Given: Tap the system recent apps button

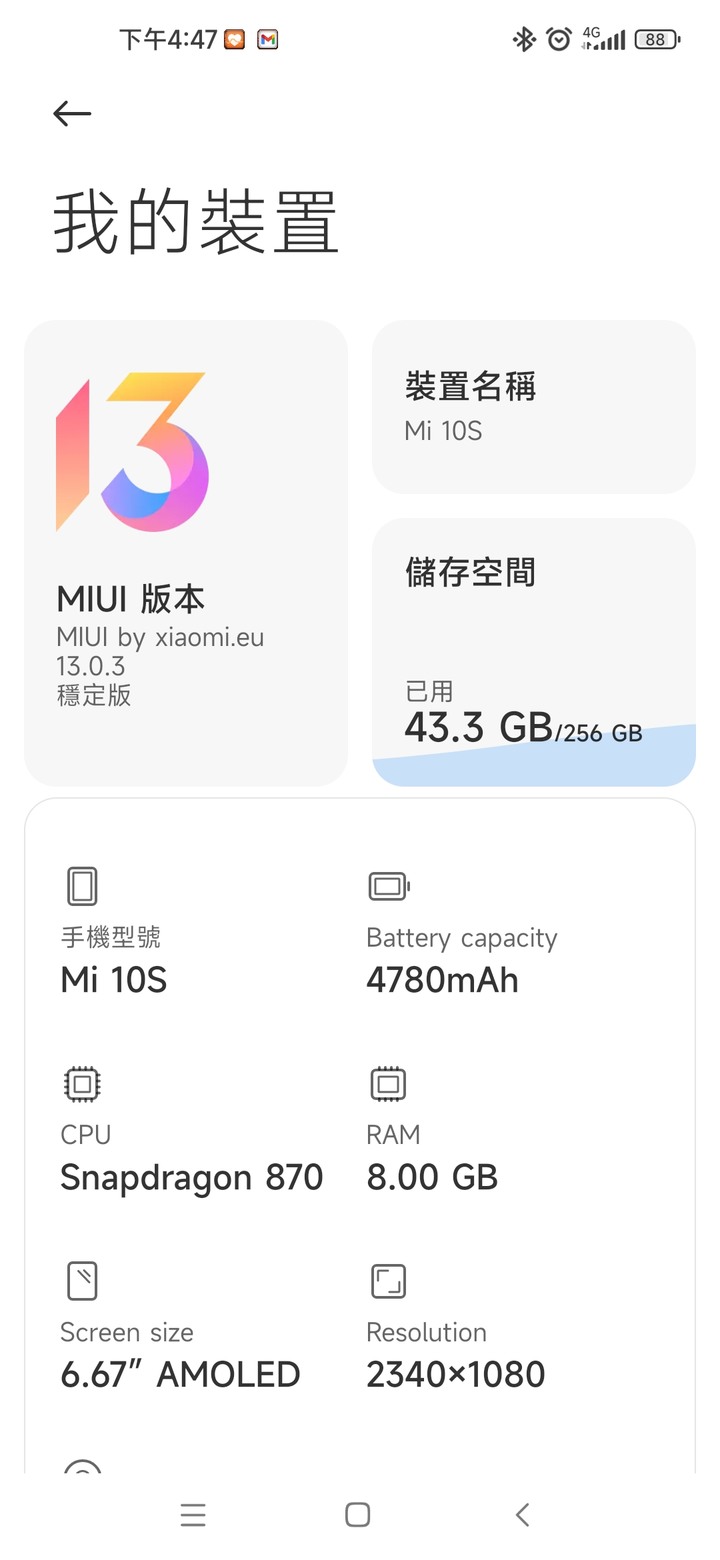Looking at the screenshot, I should pyautogui.click(x=193, y=1515).
